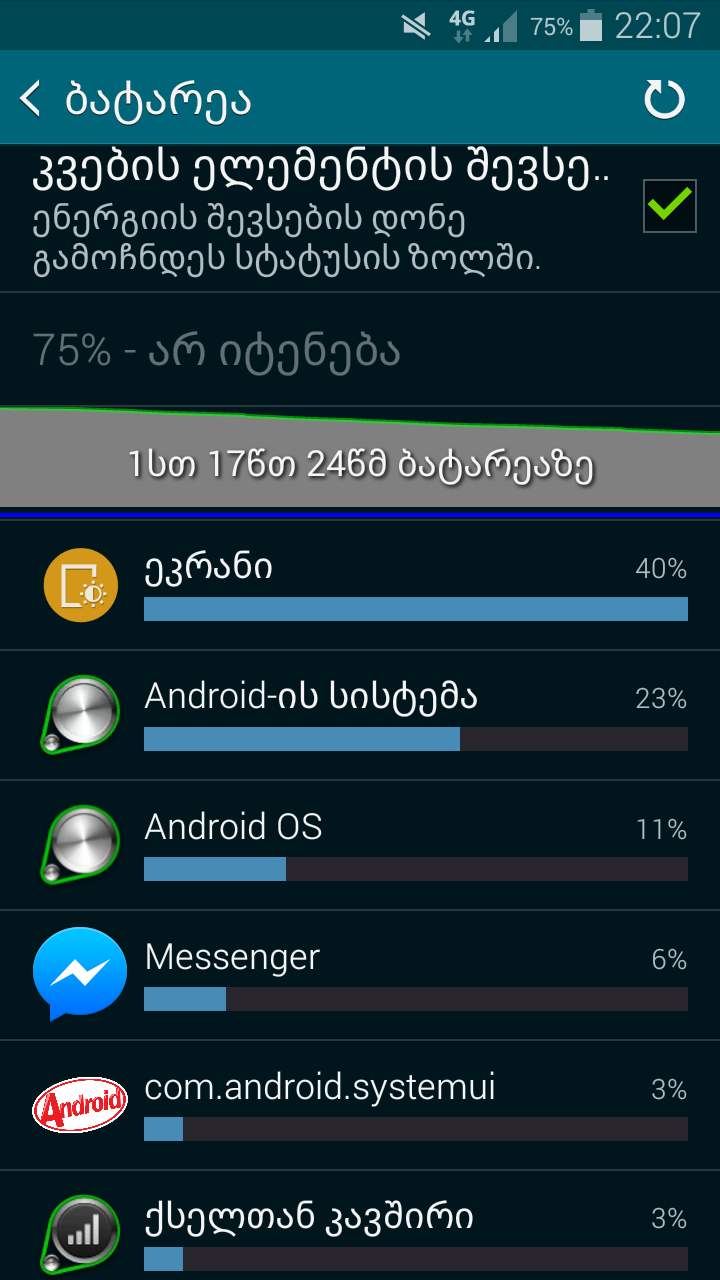Open the battery history graph

360,463
